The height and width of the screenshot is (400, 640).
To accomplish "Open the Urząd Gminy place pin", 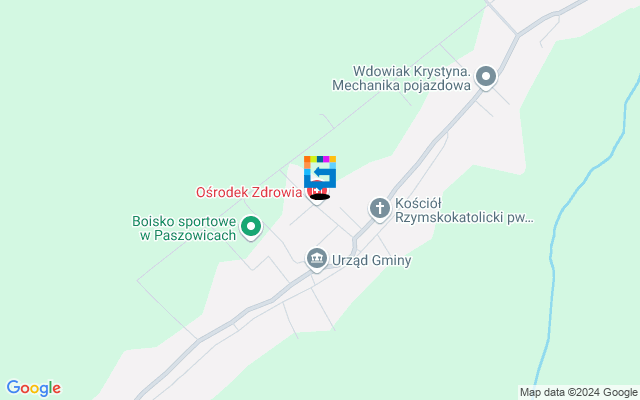I will [317, 260].
